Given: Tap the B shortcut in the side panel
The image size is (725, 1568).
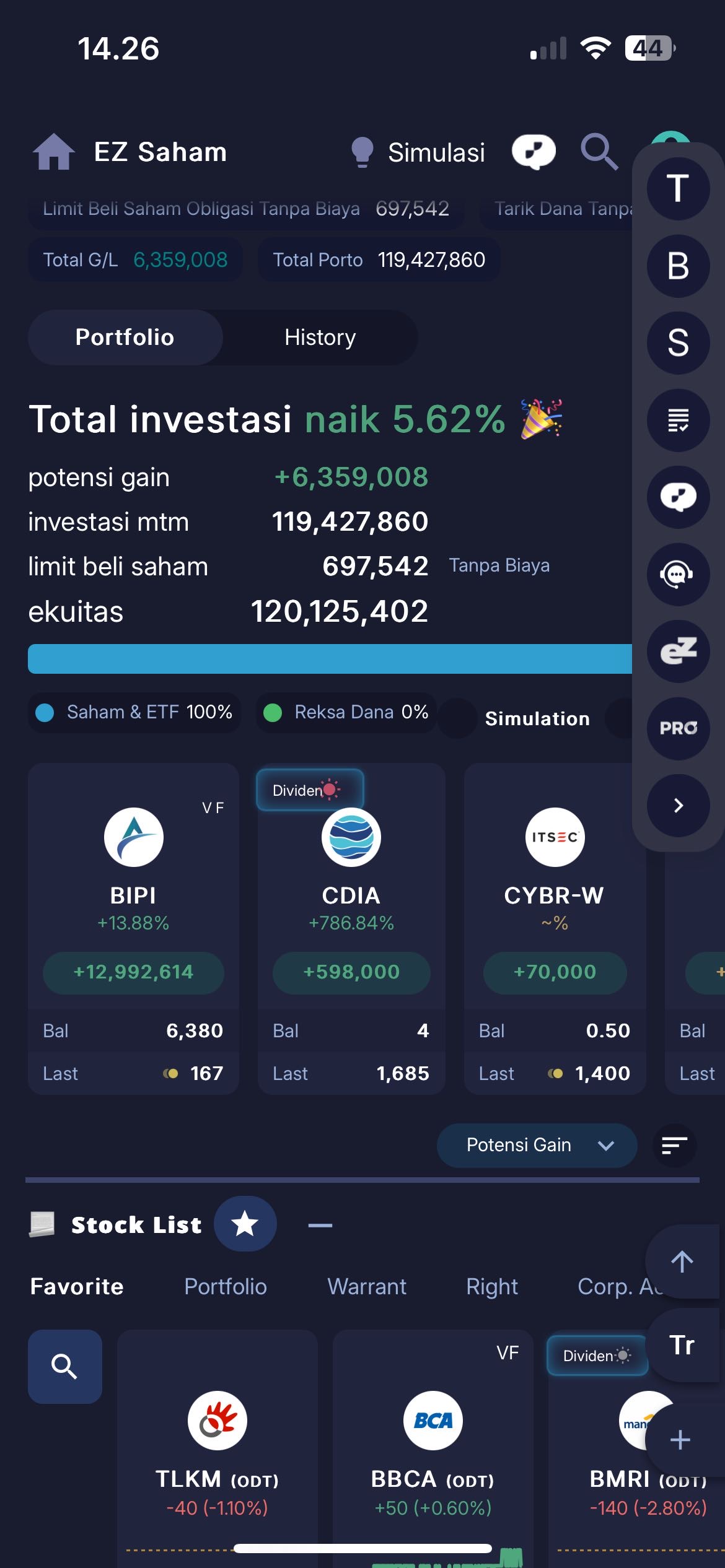Looking at the screenshot, I should pos(678,266).
